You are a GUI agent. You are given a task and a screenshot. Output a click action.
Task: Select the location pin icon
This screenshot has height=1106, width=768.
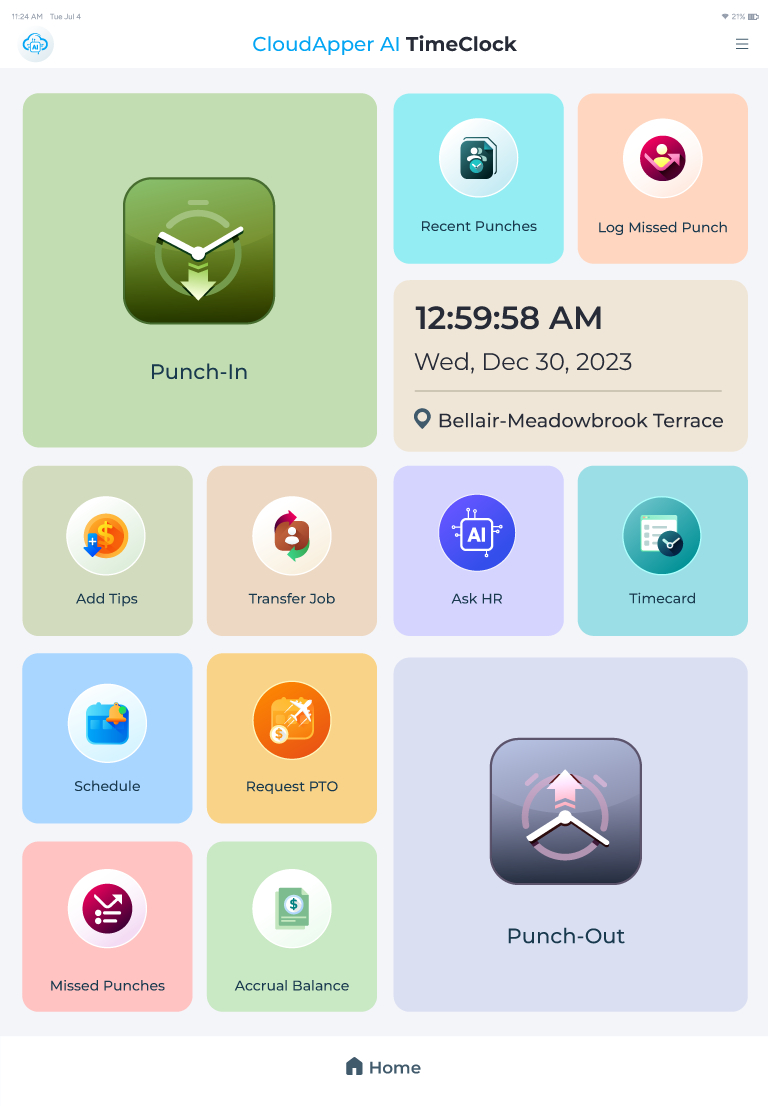421,420
